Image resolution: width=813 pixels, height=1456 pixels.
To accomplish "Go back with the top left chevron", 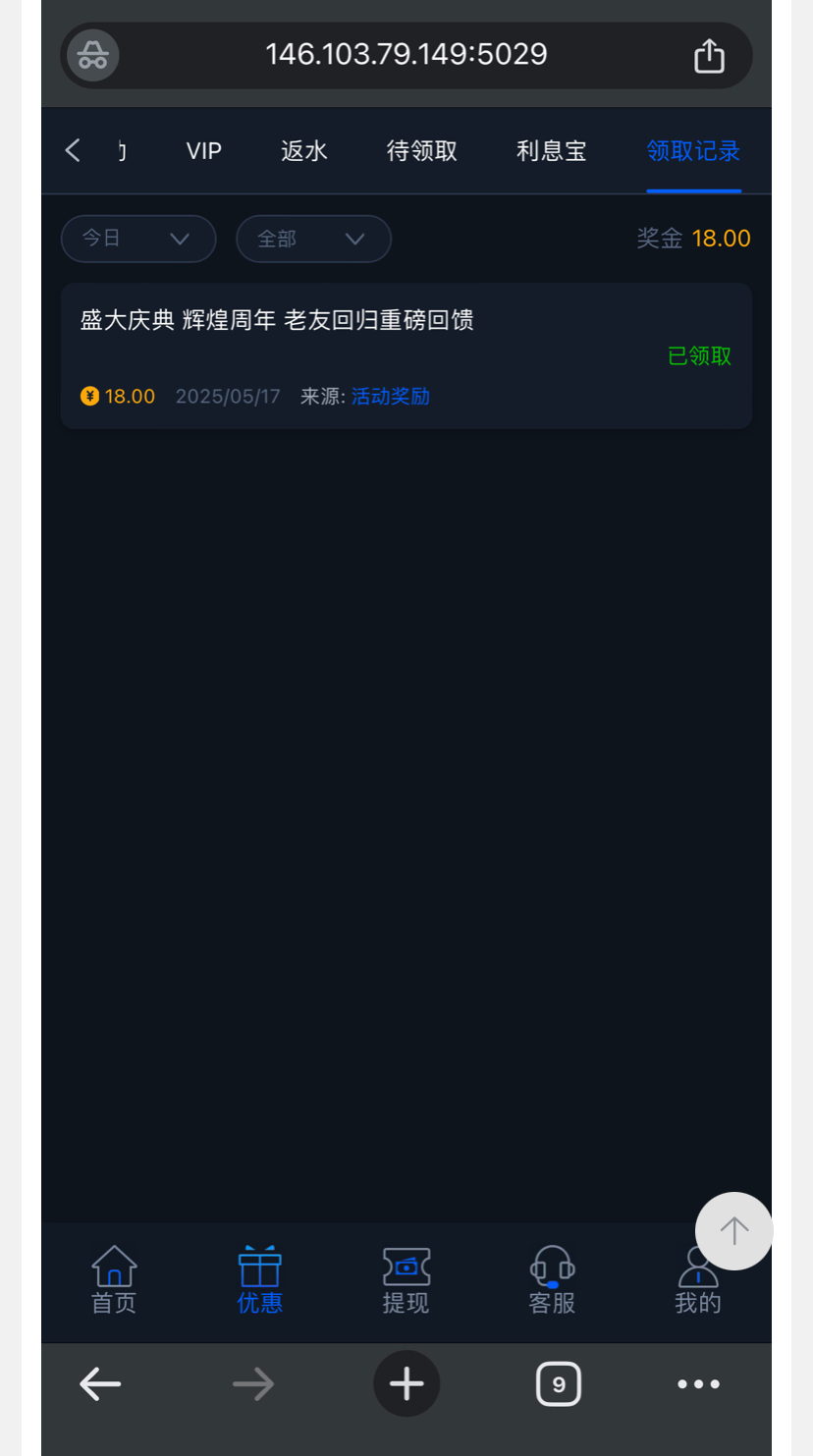I will (73, 150).
